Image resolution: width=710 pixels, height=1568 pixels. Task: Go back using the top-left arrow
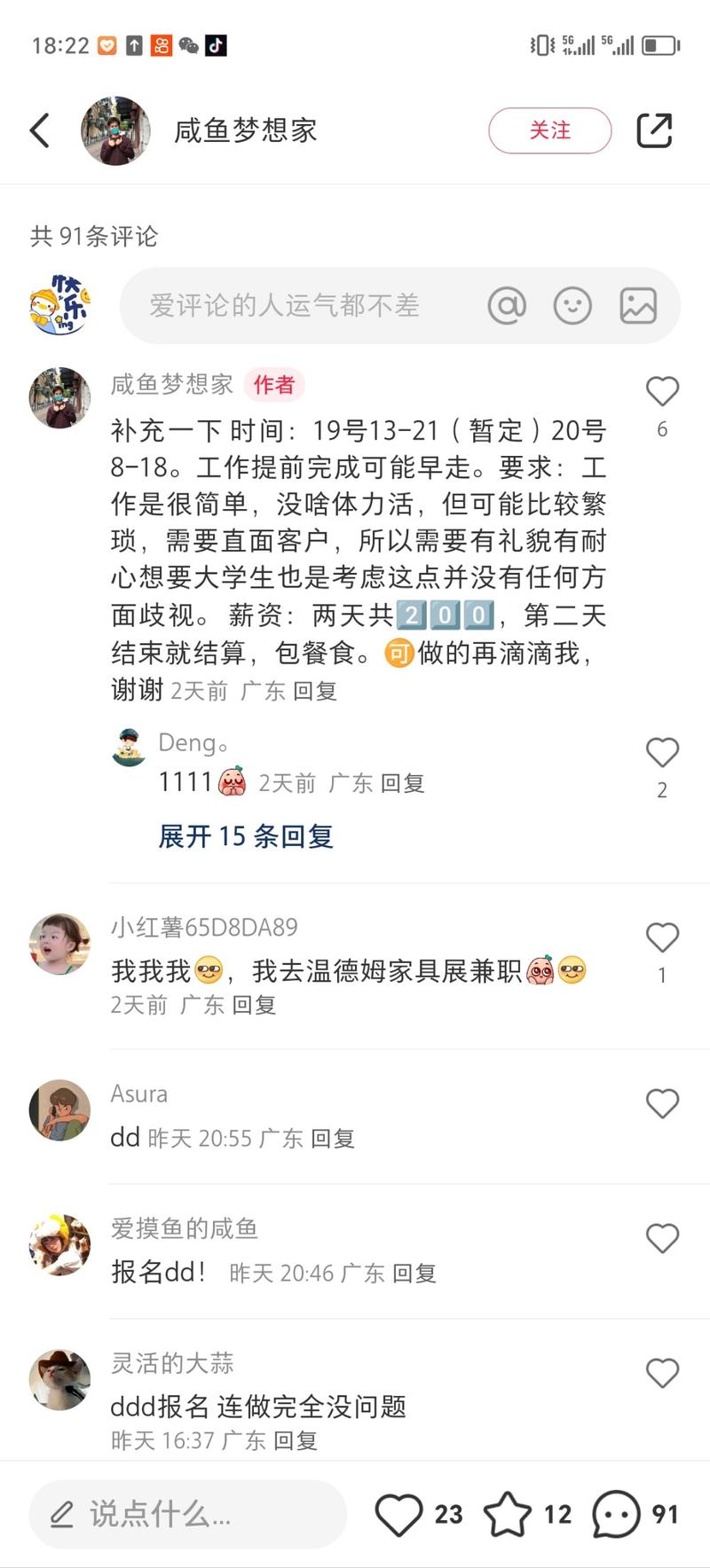point(40,130)
